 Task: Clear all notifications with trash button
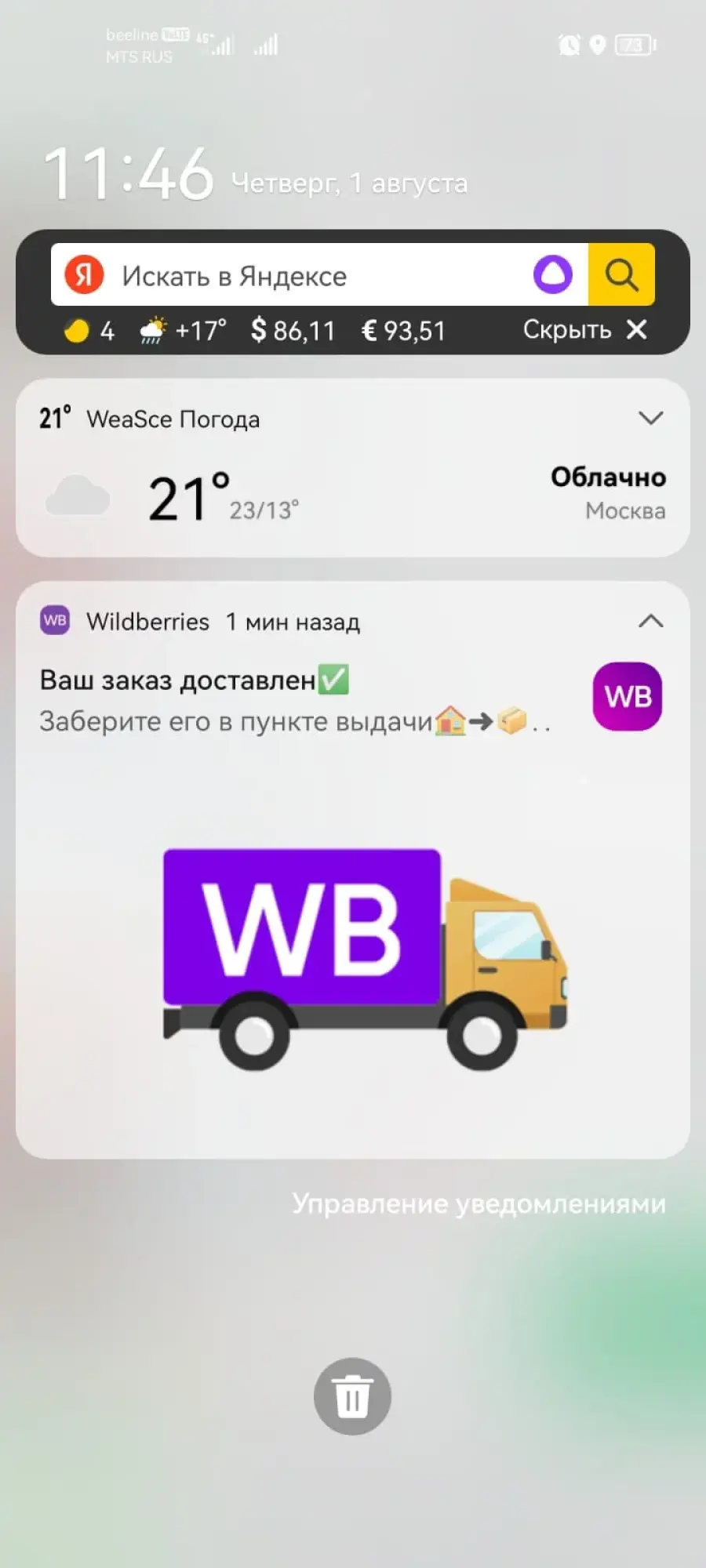coord(352,1396)
